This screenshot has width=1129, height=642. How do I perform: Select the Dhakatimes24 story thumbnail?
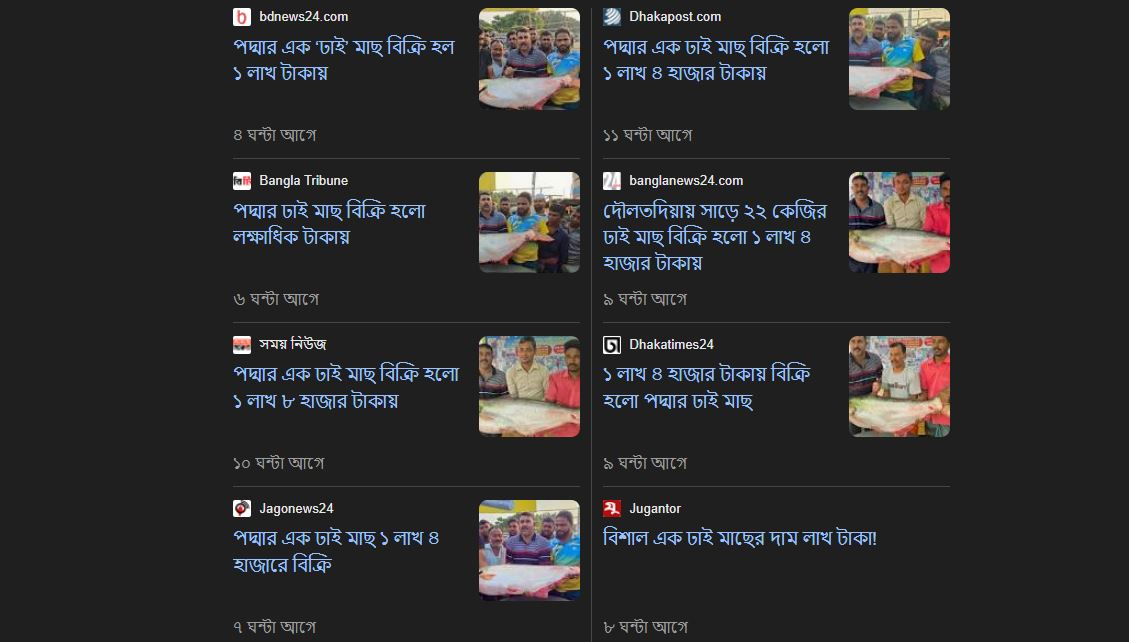pyautogui.click(x=899, y=386)
